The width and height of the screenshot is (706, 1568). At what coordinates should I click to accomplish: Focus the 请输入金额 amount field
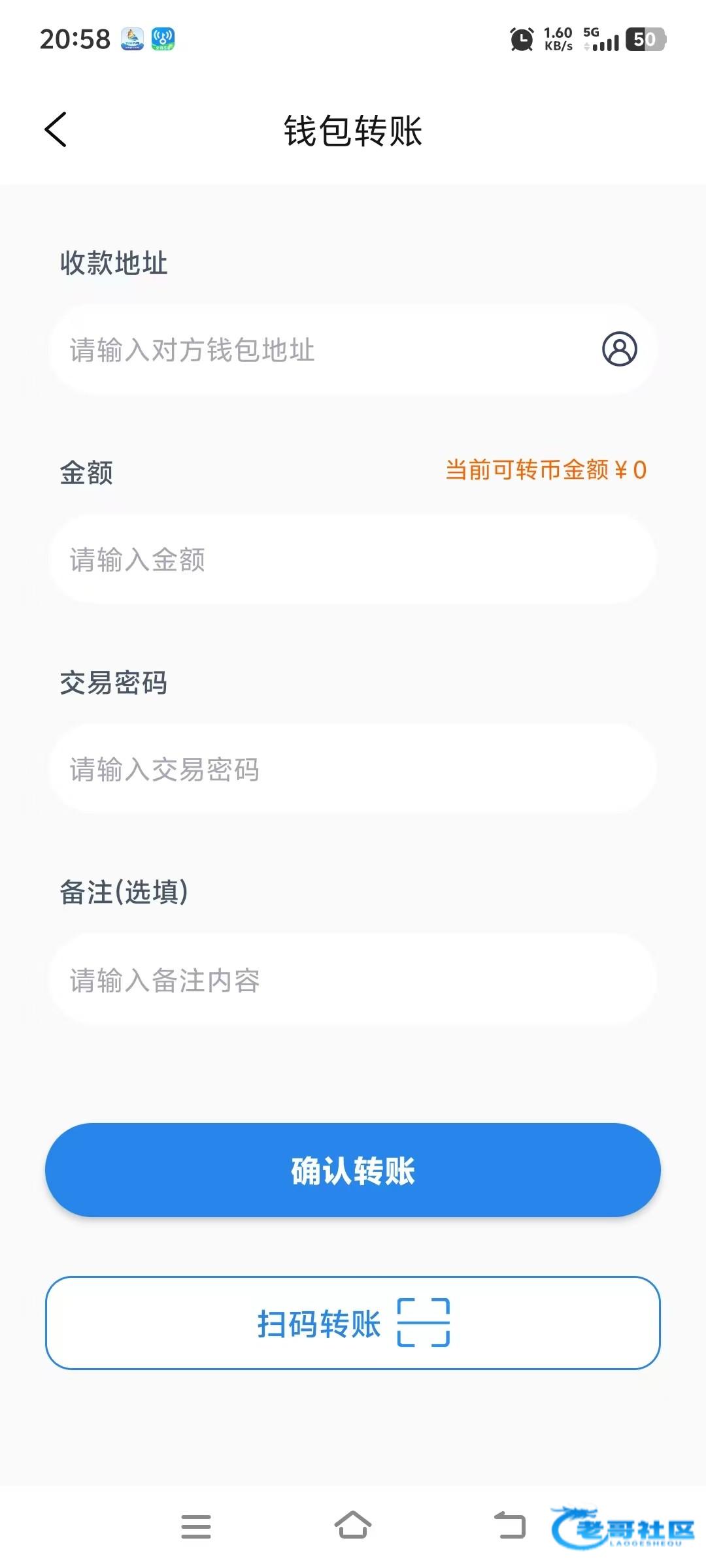tap(353, 560)
